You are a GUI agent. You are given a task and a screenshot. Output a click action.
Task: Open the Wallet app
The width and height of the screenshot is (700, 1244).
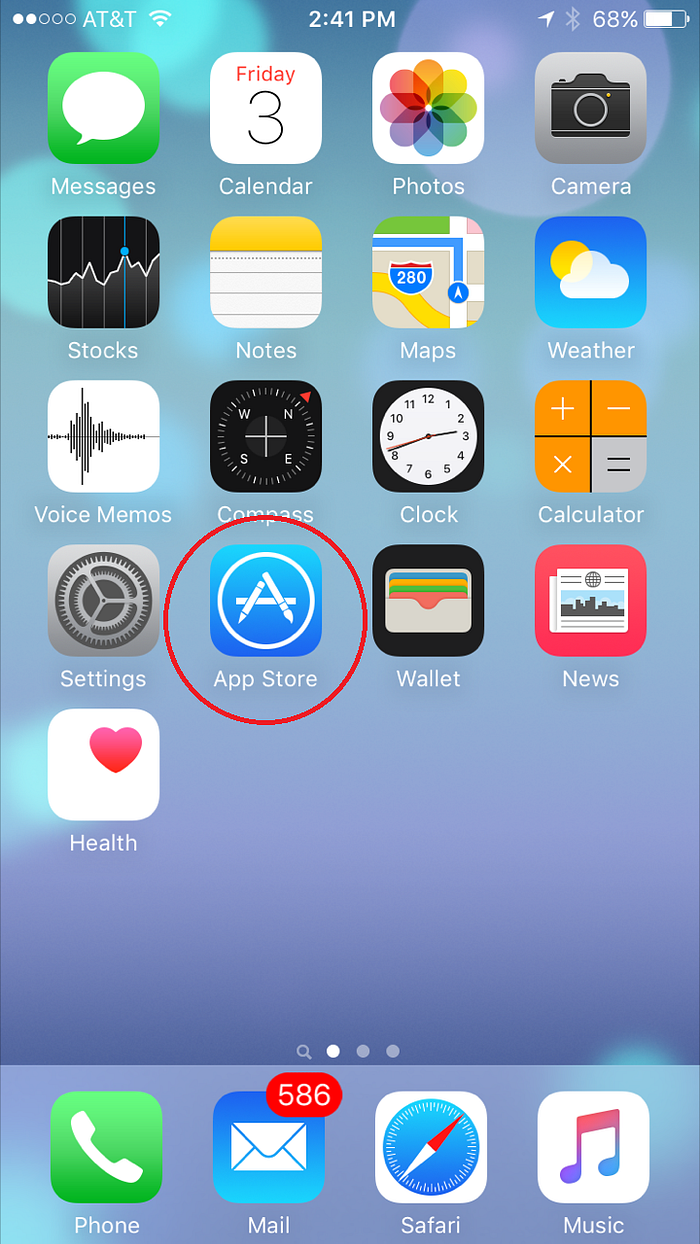coord(428,600)
